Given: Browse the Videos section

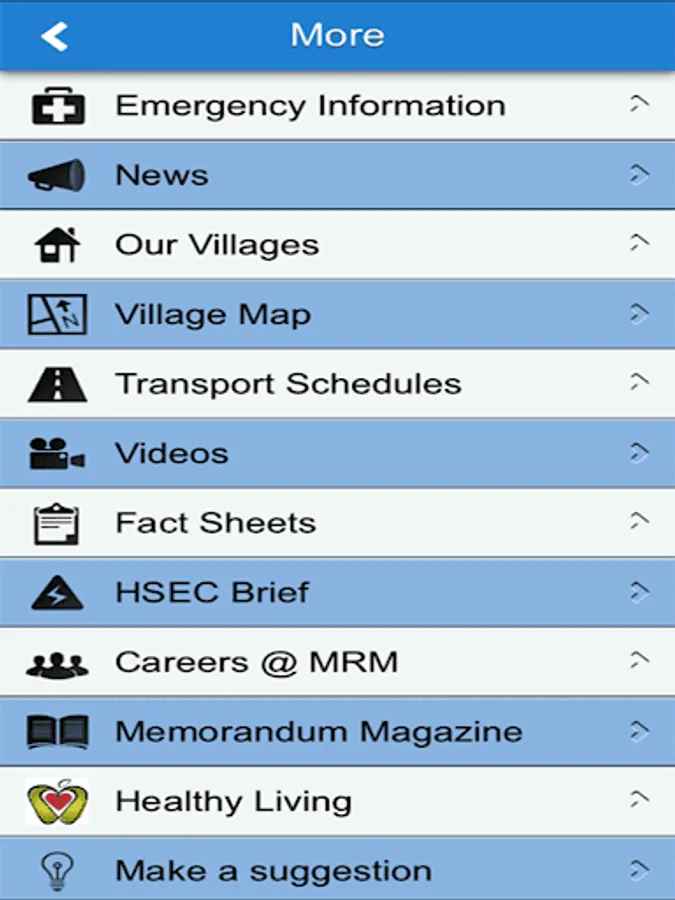Looking at the screenshot, I should [172, 454].
